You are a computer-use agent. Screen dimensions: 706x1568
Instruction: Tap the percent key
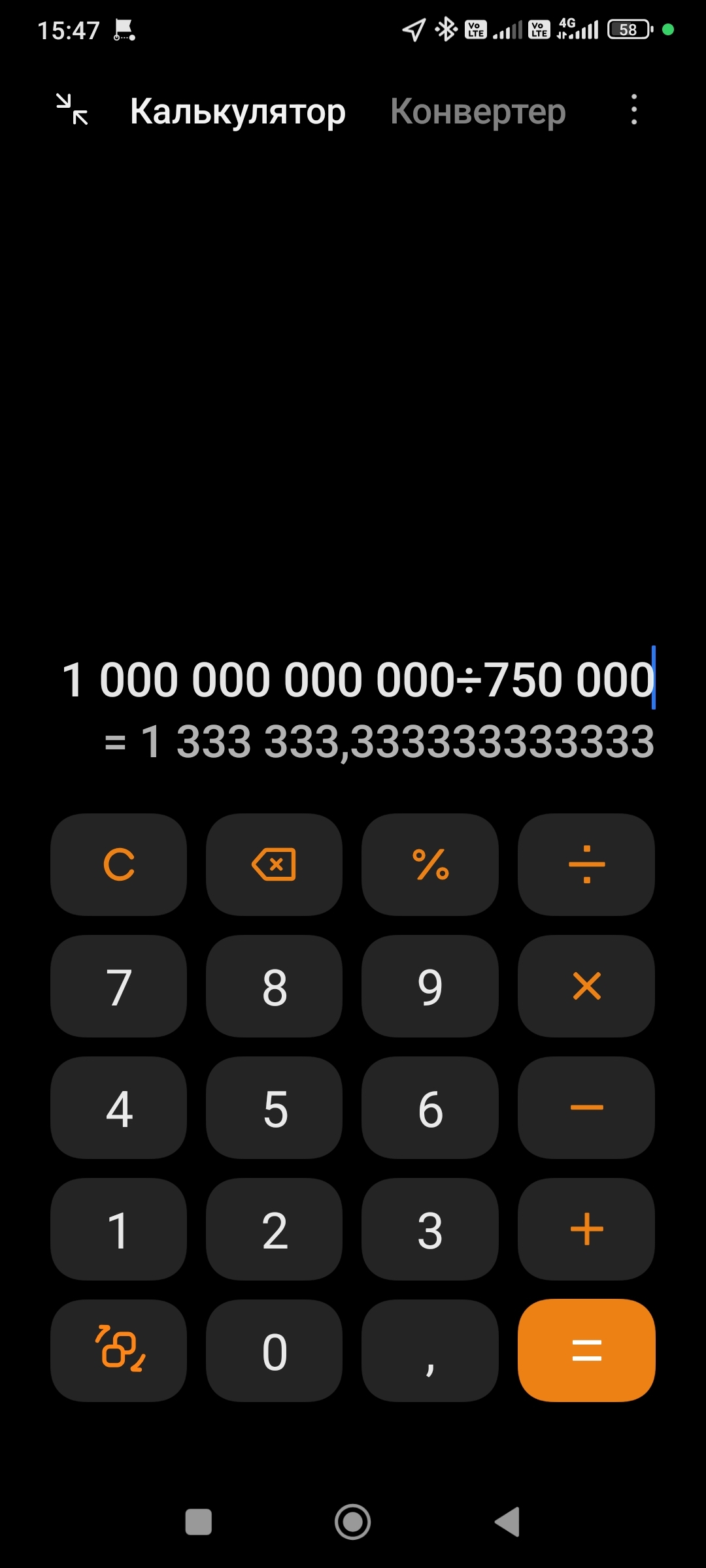430,864
